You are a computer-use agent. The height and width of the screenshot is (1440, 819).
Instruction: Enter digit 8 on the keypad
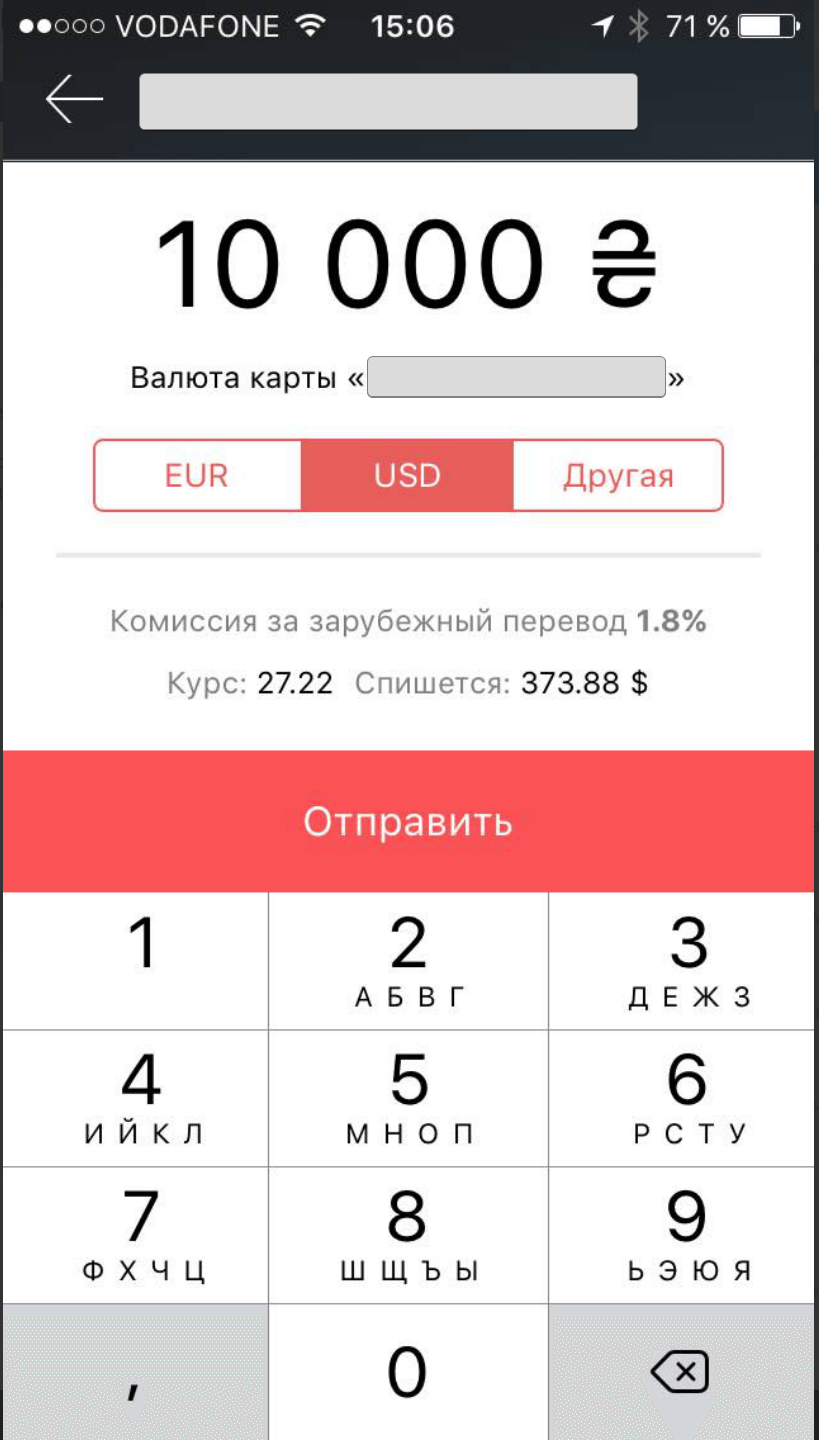click(x=408, y=1235)
